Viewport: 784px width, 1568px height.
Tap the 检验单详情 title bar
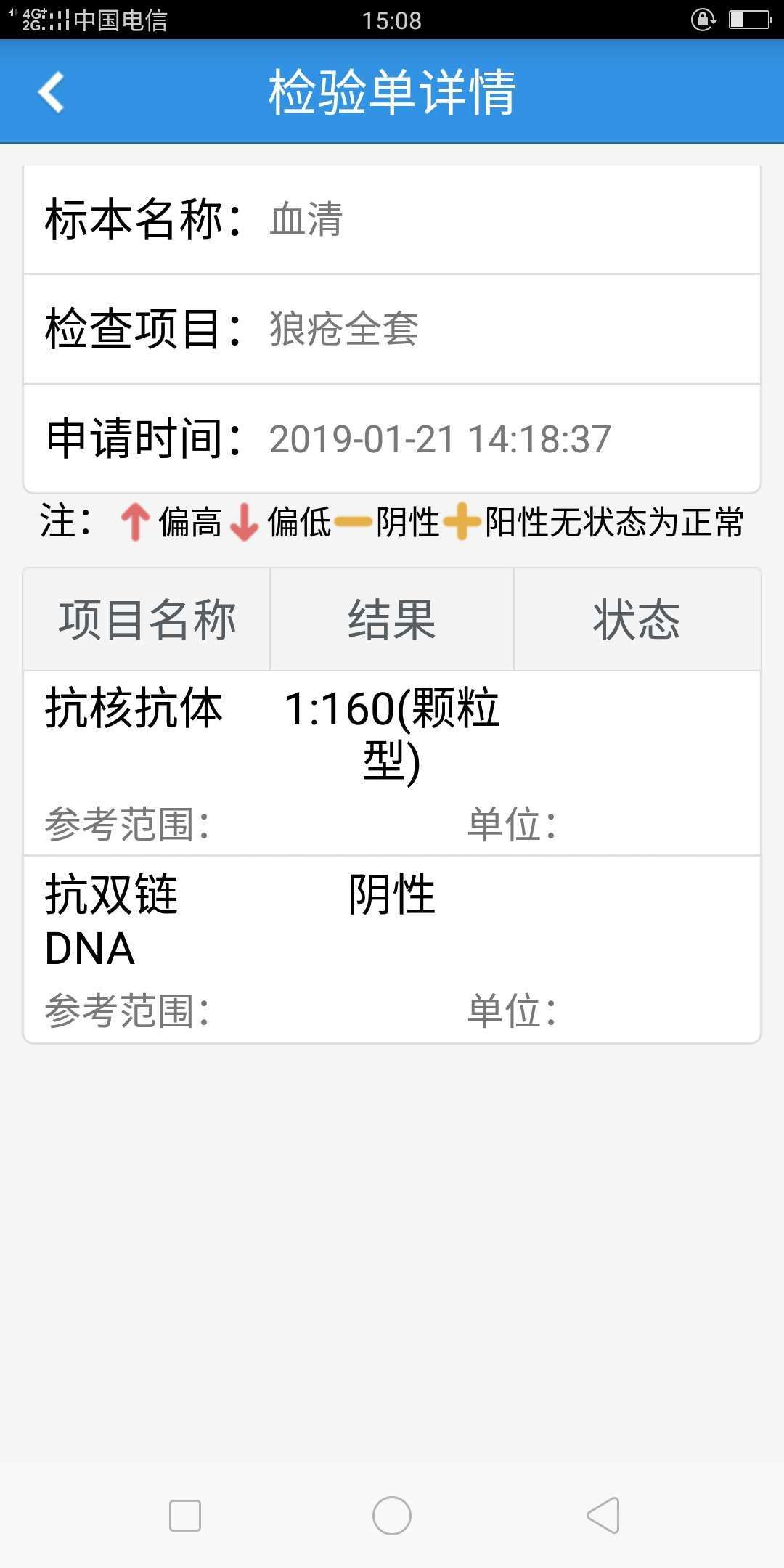[392, 93]
